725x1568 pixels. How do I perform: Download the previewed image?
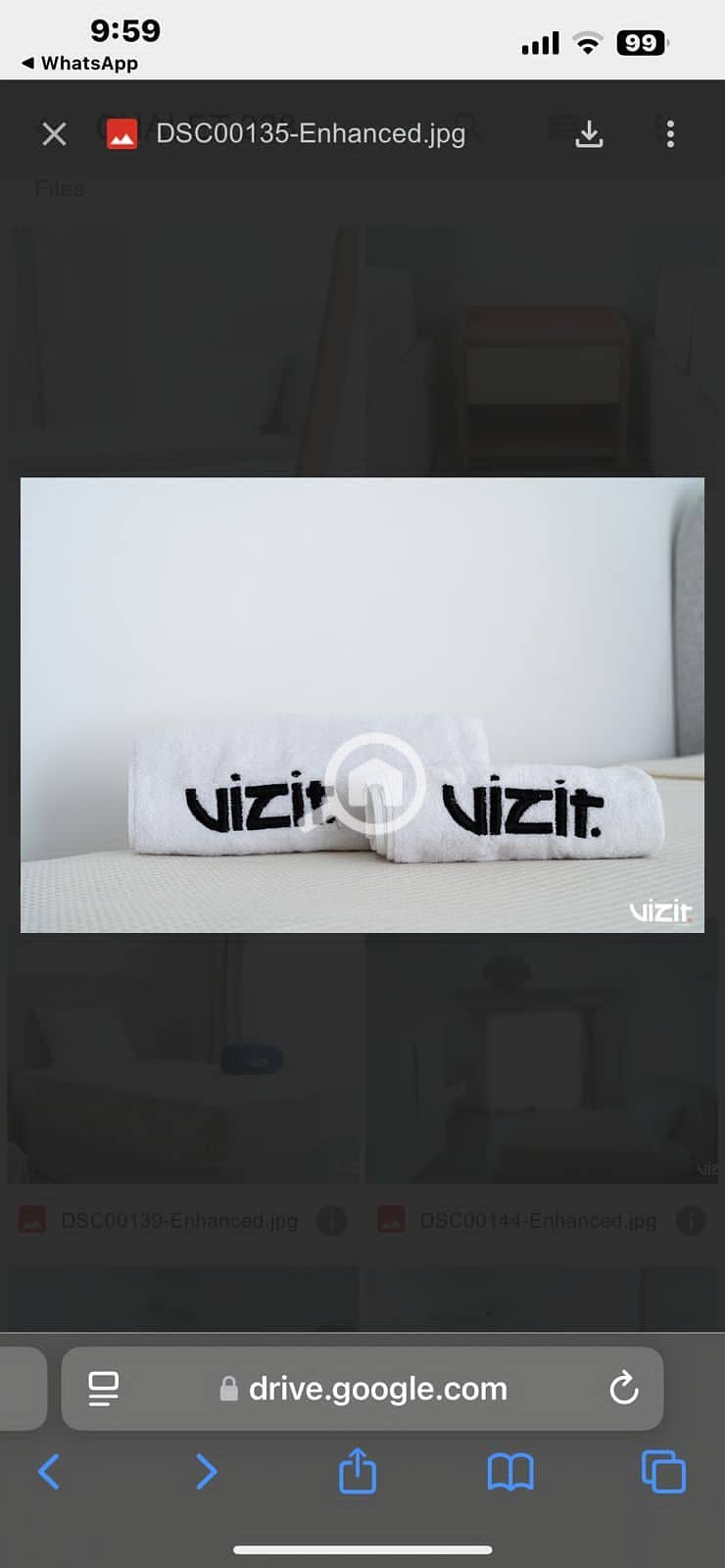tap(589, 134)
